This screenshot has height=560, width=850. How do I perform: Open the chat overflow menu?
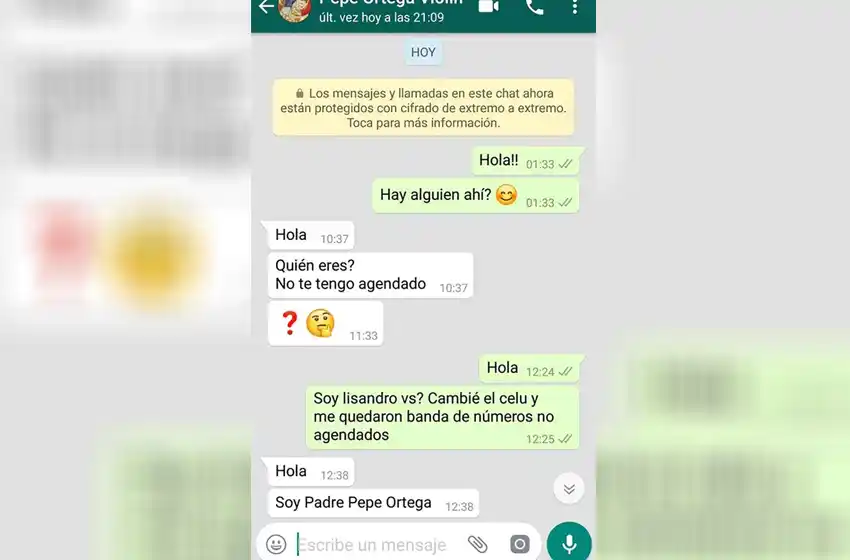pyautogui.click(x=574, y=7)
